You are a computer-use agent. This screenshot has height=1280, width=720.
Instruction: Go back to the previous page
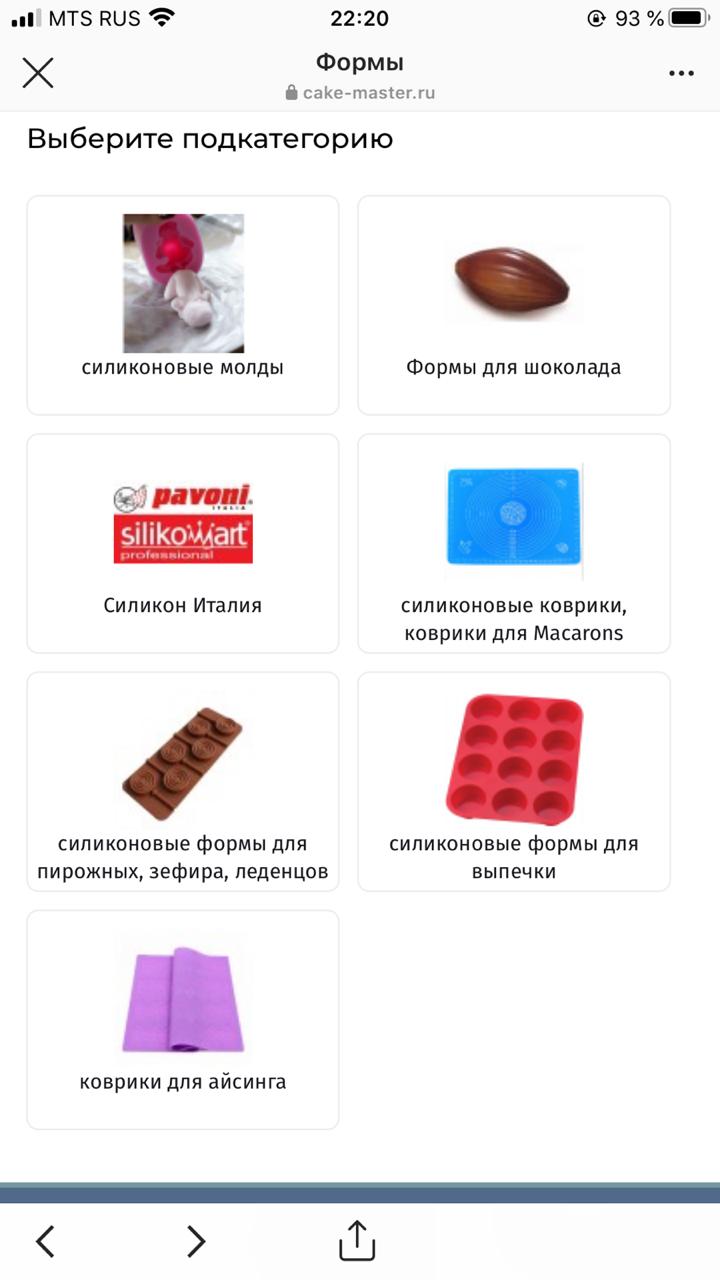click(x=45, y=1241)
